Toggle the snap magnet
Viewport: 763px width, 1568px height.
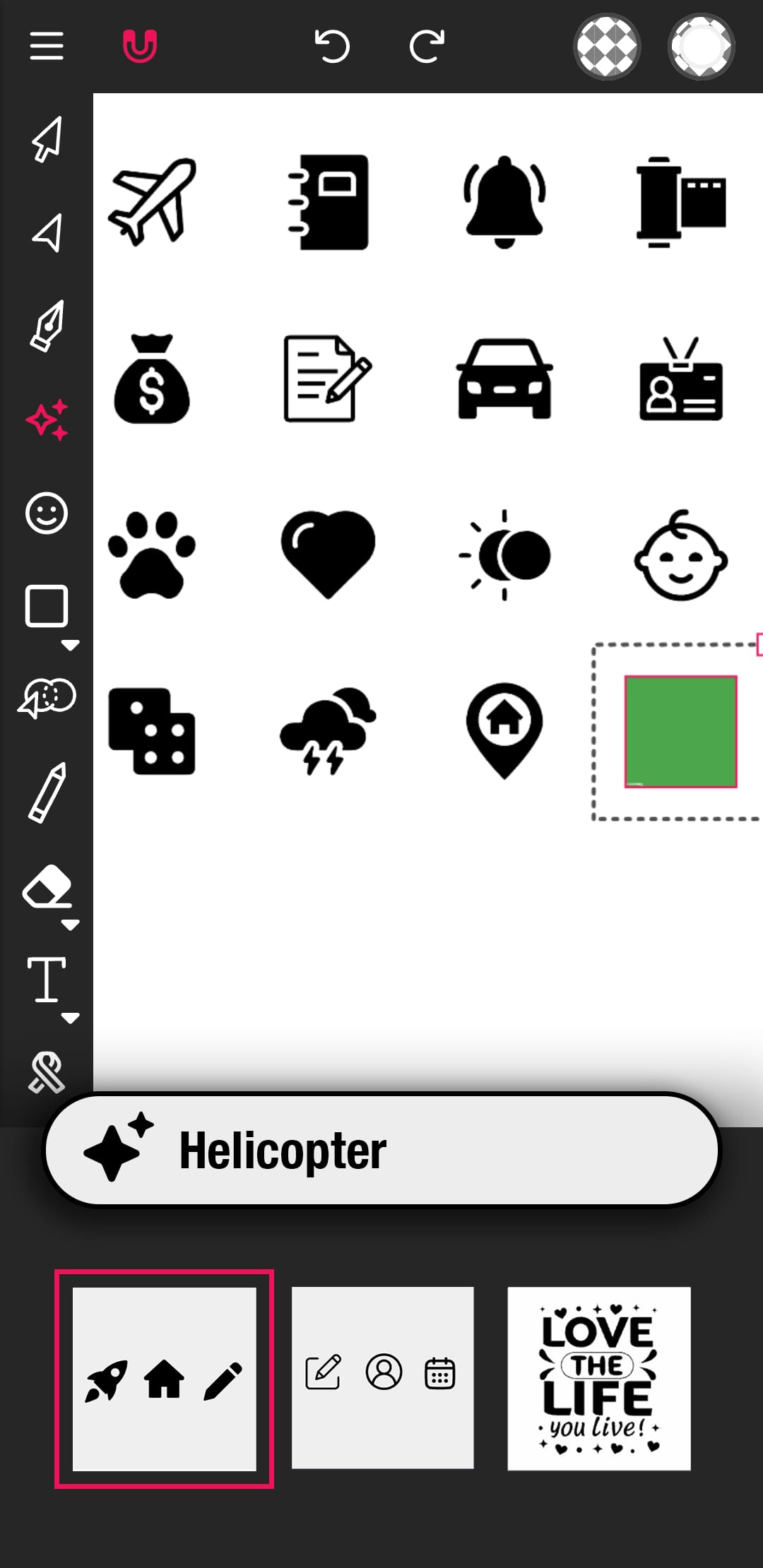(x=139, y=46)
